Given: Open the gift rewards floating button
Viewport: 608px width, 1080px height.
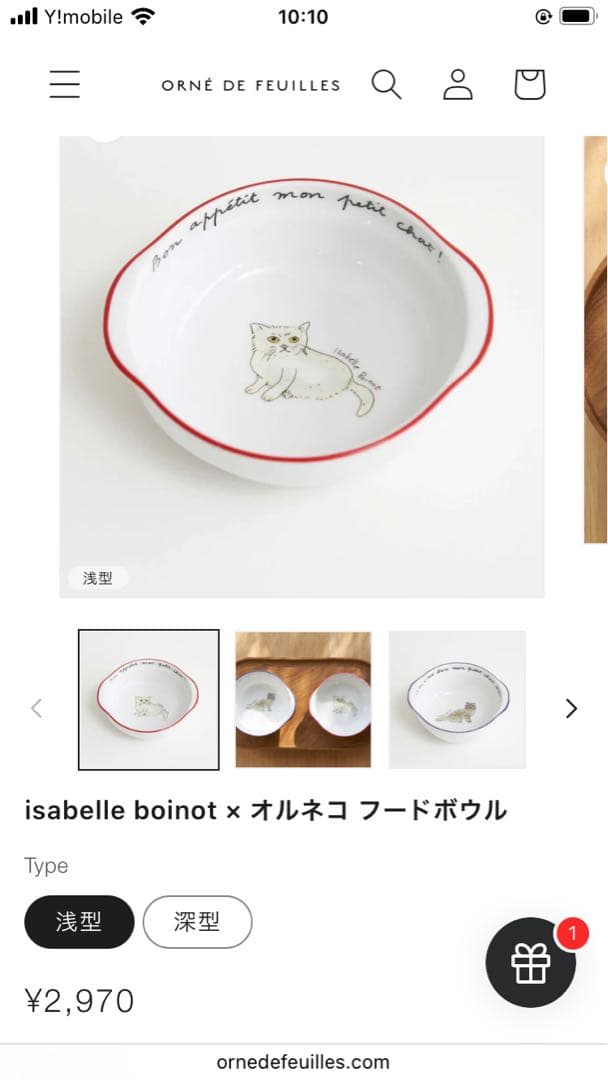Looking at the screenshot, I should click(x=531, y=963).
